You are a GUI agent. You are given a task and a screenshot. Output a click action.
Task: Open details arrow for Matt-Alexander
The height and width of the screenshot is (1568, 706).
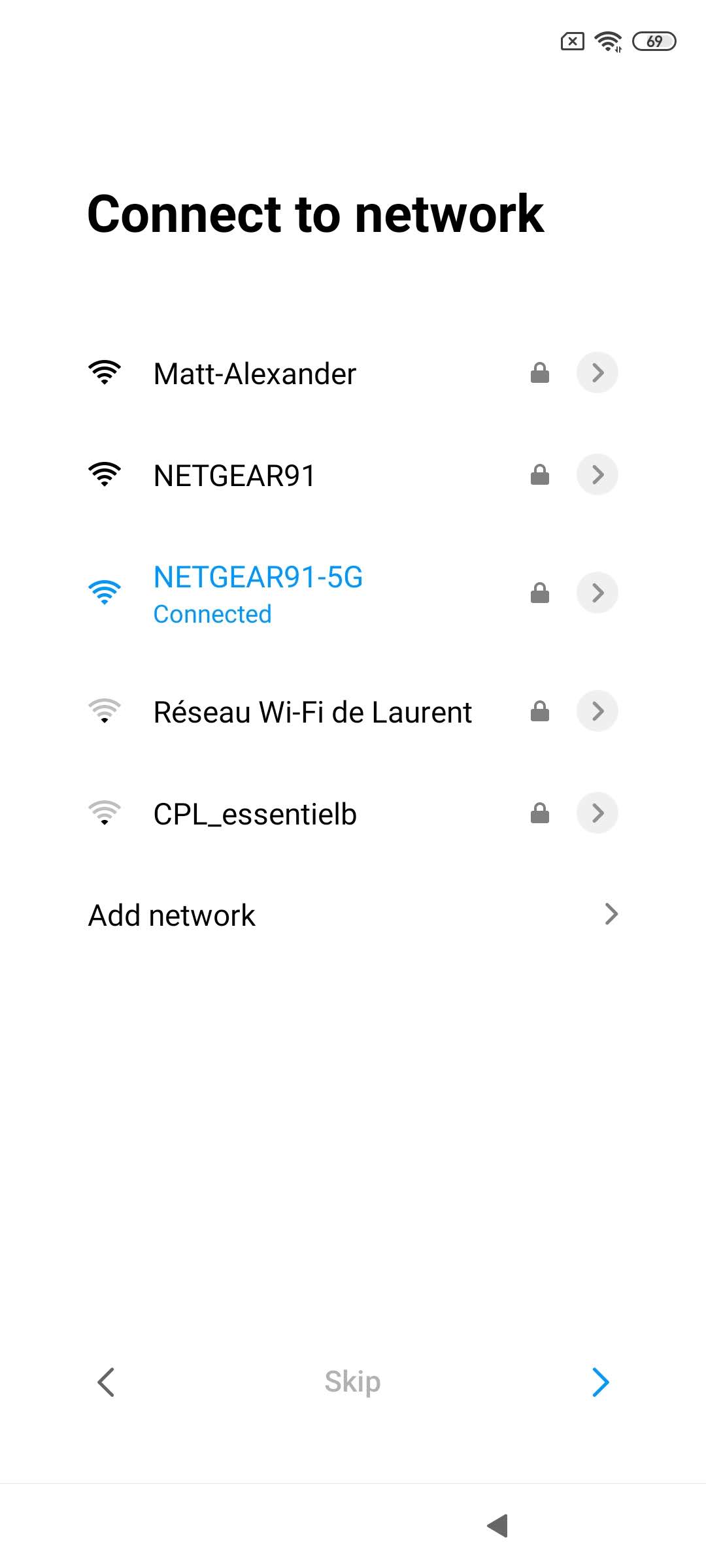pos(597,373)
